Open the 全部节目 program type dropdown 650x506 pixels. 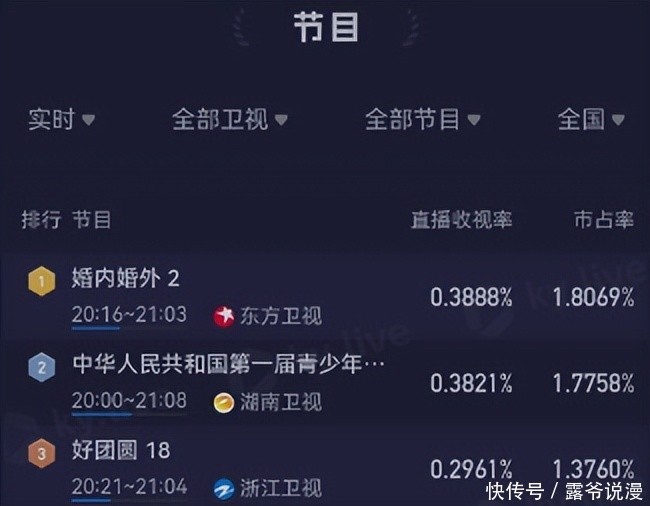[423, 119]
